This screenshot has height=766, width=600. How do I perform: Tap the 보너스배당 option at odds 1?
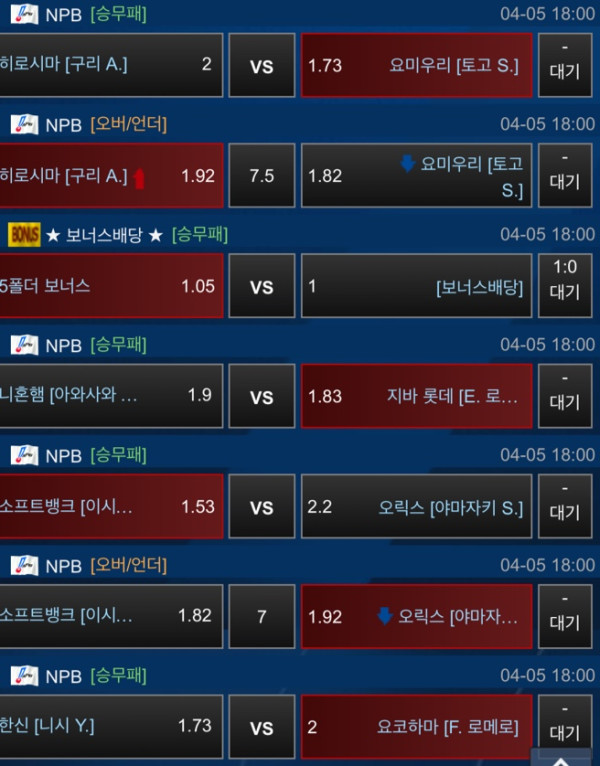click(416, 286)
